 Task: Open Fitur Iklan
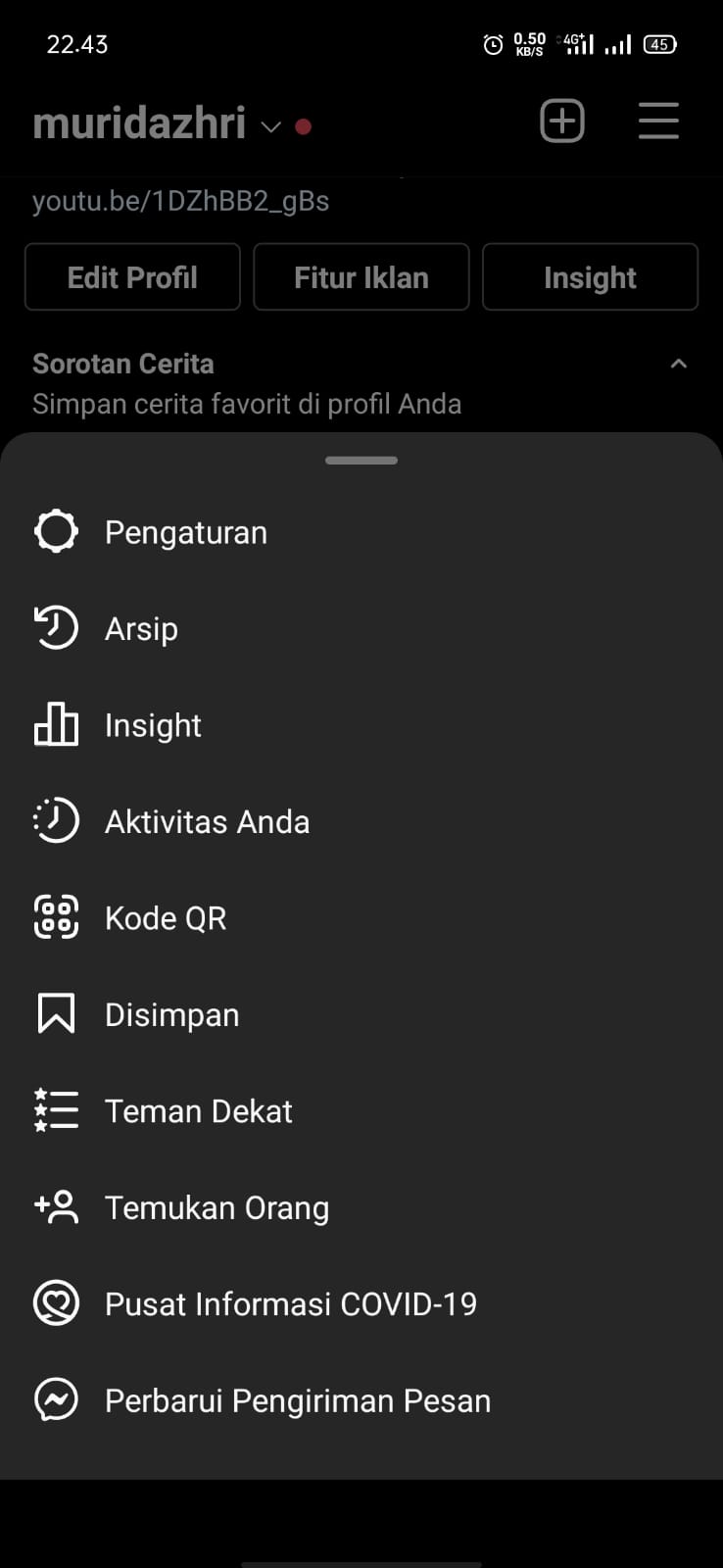[361, 277]
